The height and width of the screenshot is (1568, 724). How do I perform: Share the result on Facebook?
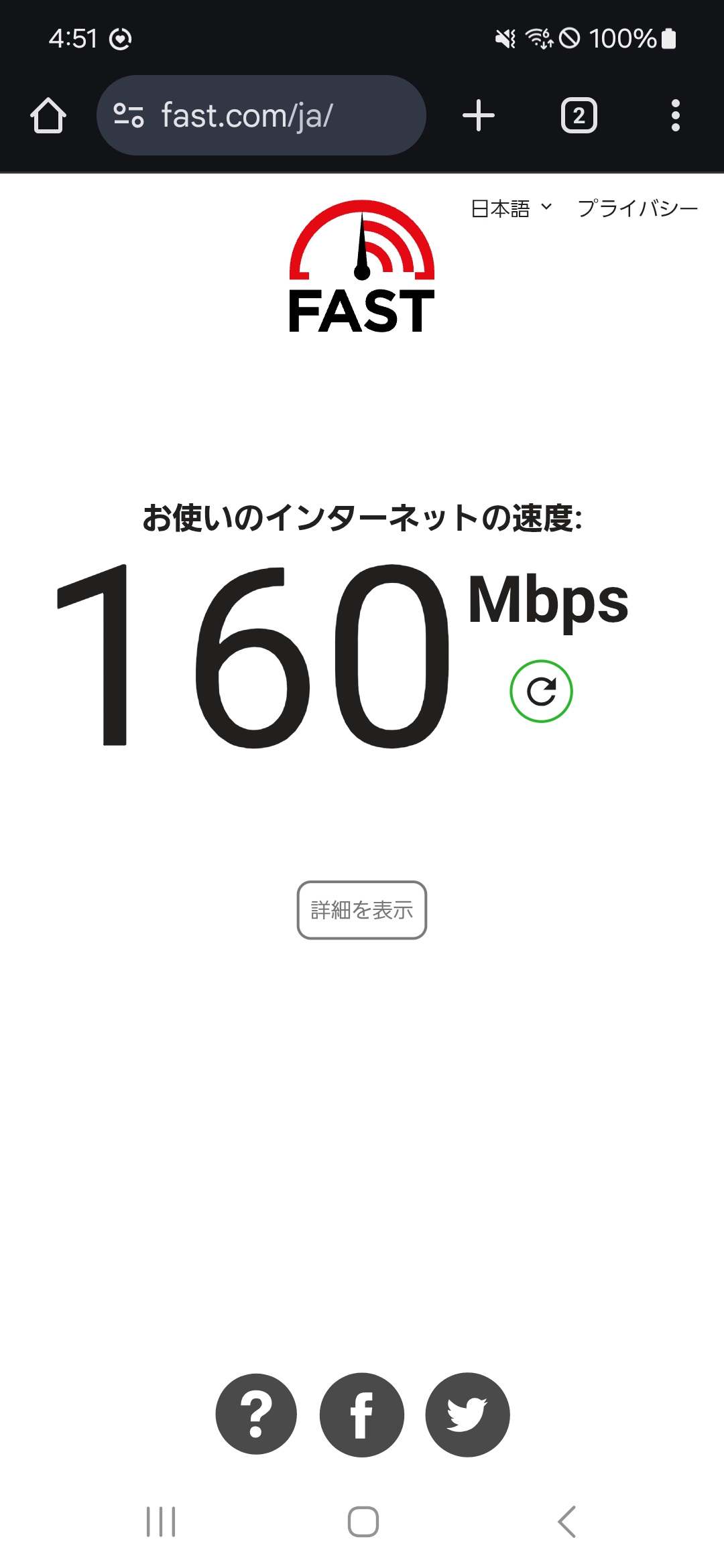pyautogui.click(x=362, y=1415)
